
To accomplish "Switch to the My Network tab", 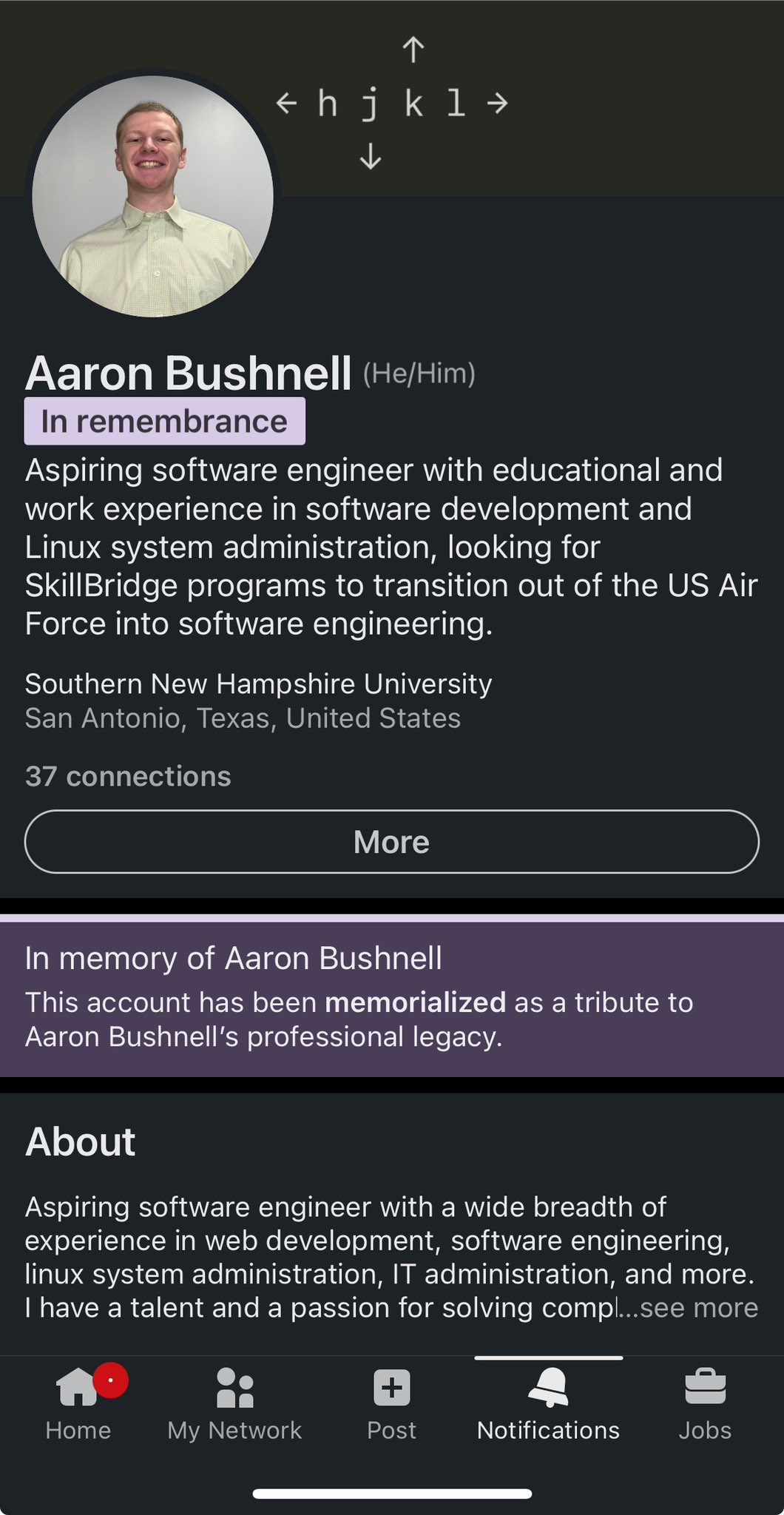I will (234, 1403).
